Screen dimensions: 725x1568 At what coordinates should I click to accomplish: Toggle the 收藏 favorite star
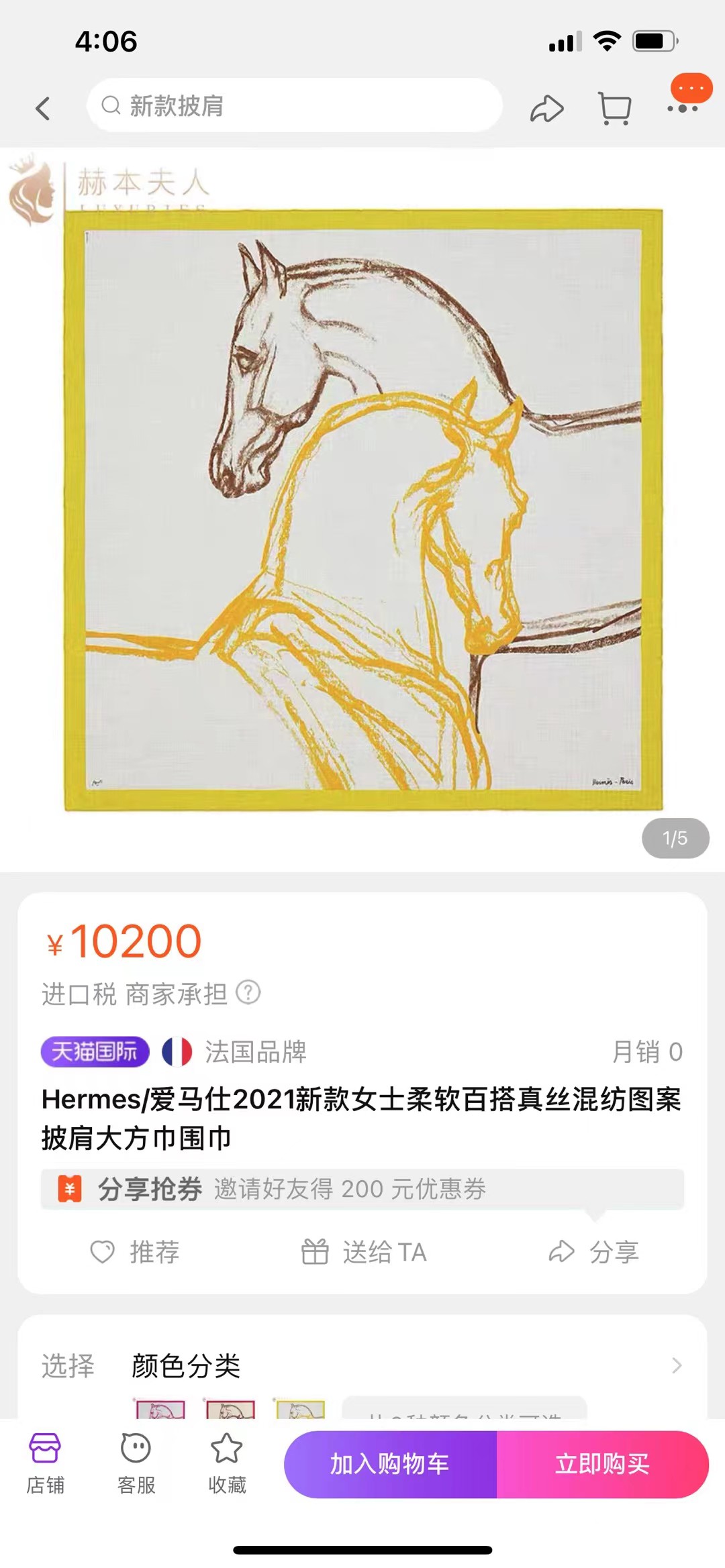[x=228, y=1463]
